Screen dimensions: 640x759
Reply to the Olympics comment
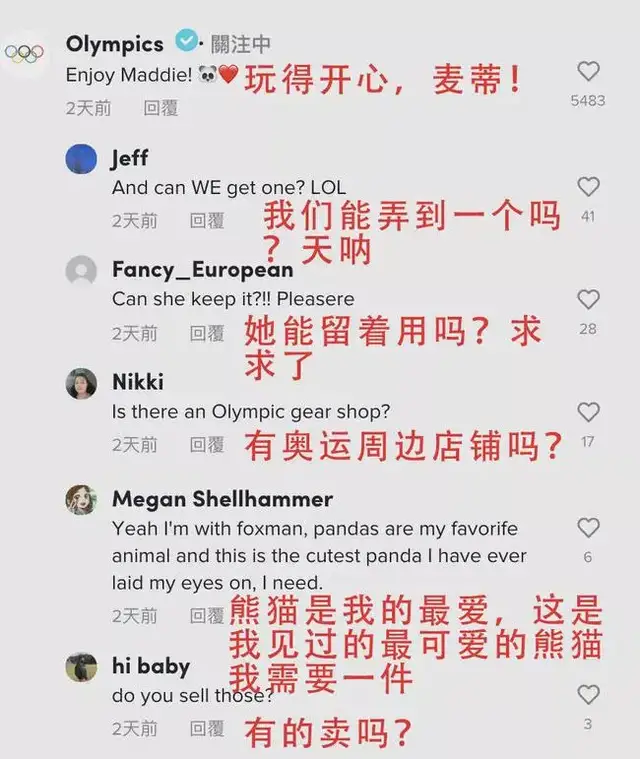pyautogui.click(x=160, y=107)
